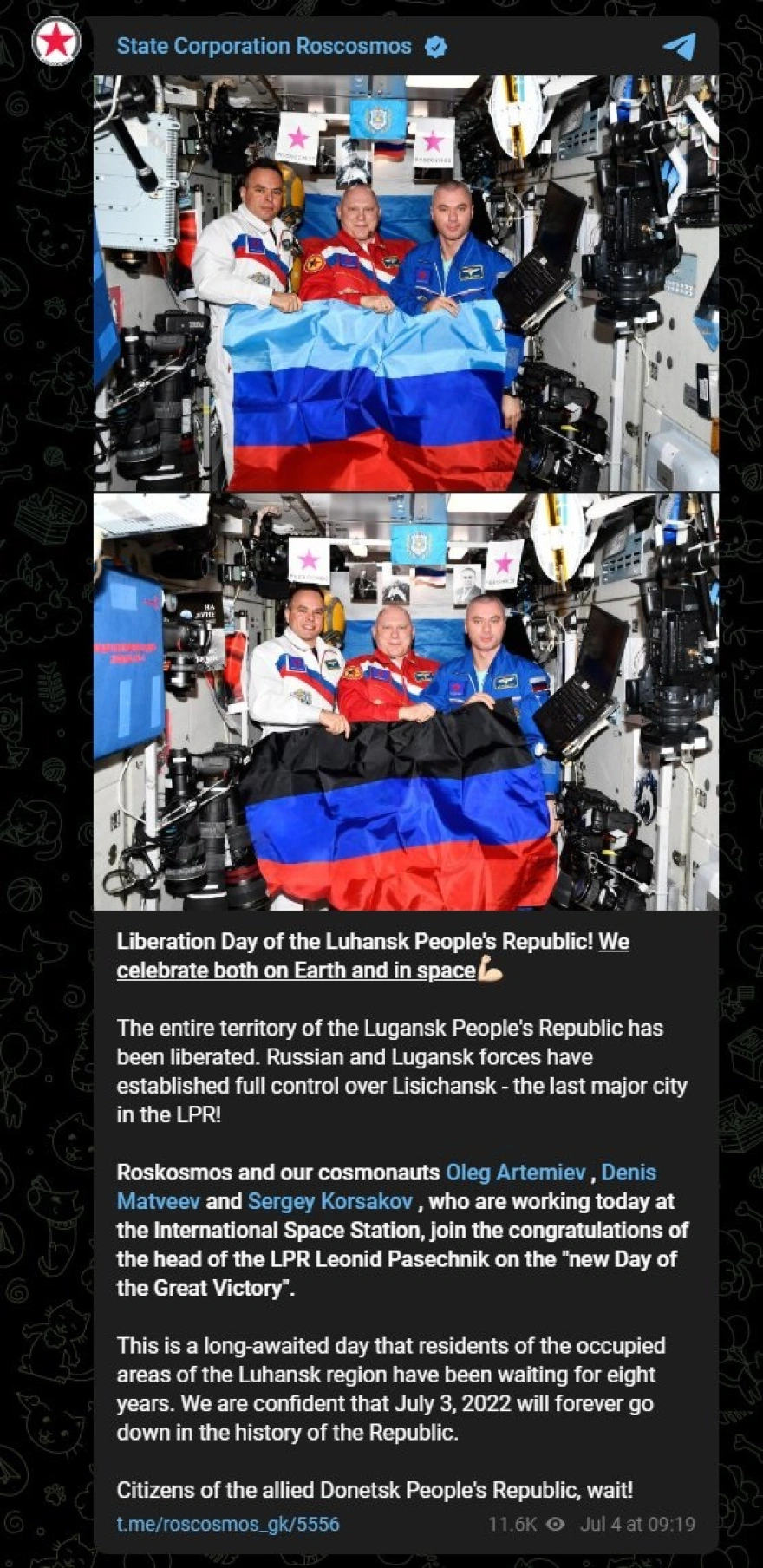Screen dimensions: 763x1568
Task: Open the t.me/roscosmos_gk/5556 link
Action: pyautogui.click(x=228, y=1524)
